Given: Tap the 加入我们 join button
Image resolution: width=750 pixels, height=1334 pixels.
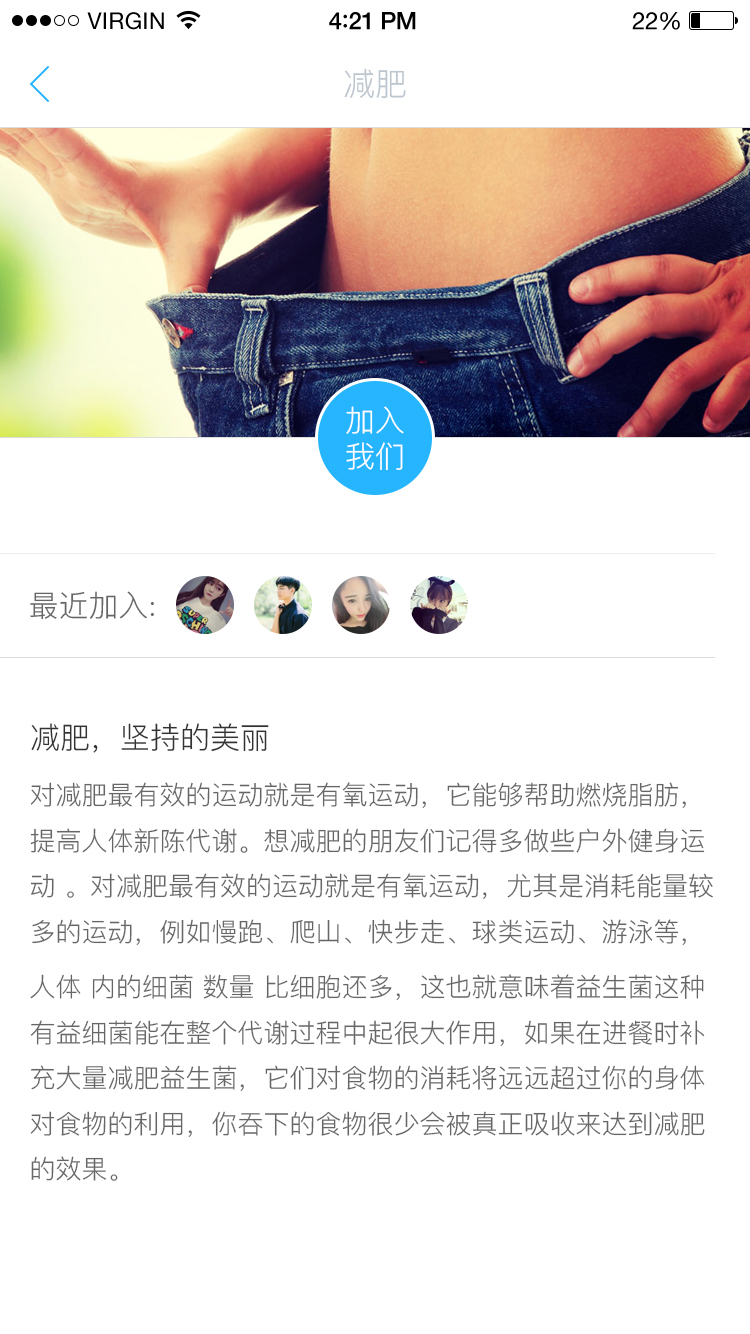Looking at the screenshot, I should (375, 438).
